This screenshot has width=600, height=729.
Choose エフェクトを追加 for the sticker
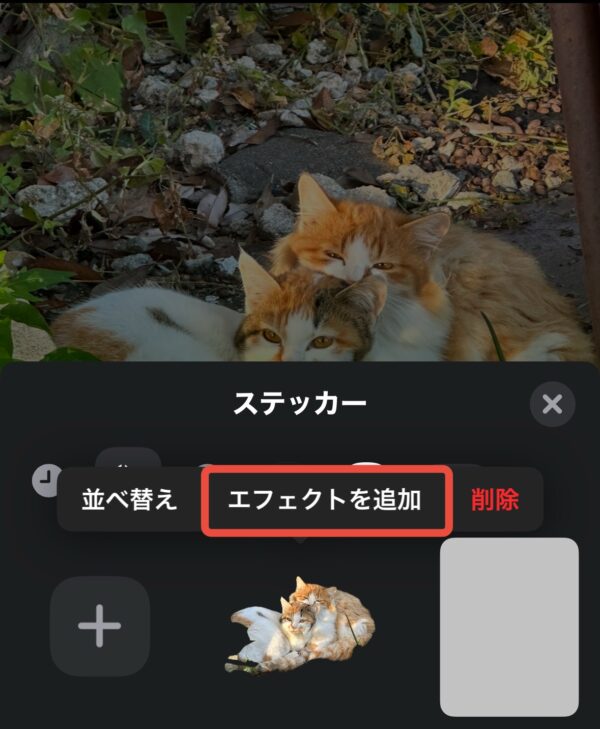tap(325, 499)
